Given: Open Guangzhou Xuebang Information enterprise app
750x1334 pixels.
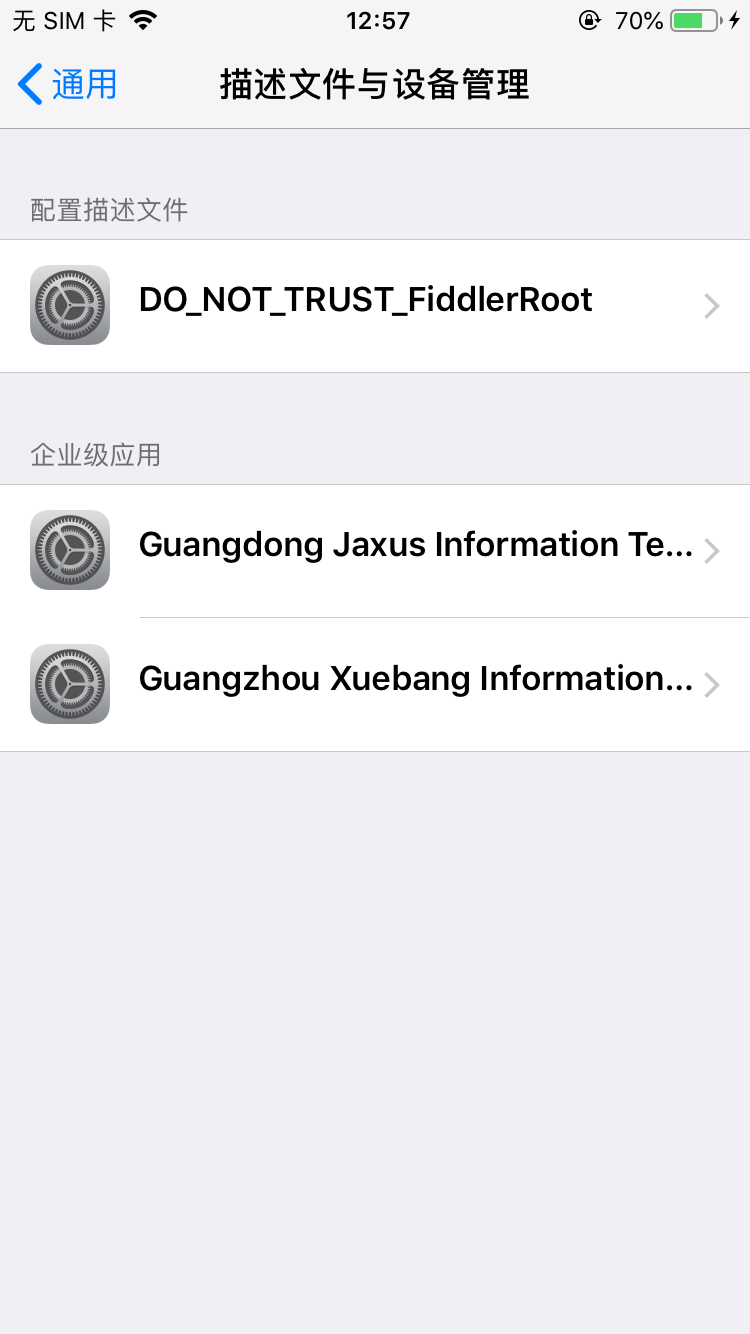Looking at the screenshot, I should pos(375,684).
